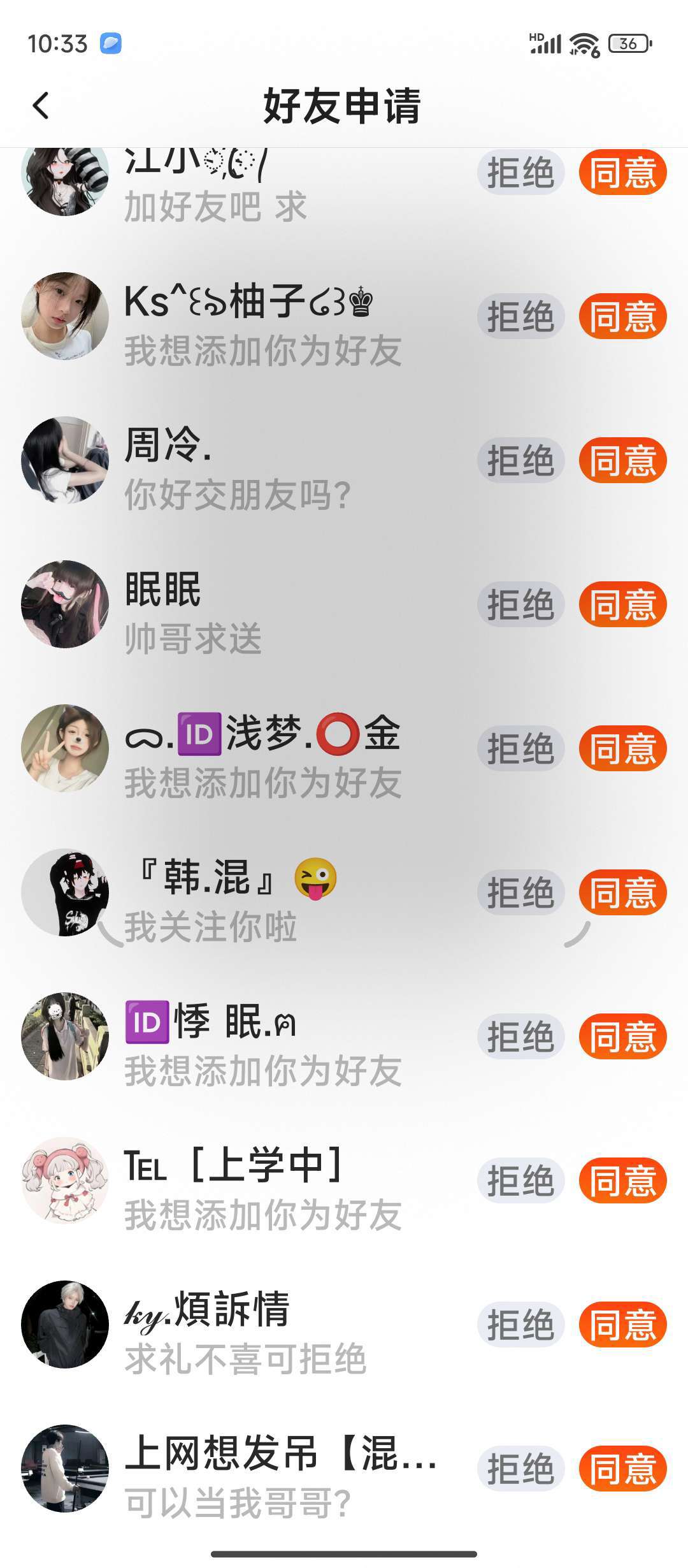Accept the friend request from 周冷.
This screenshot has width=688, height=1568.
click(x=622, y=460)
